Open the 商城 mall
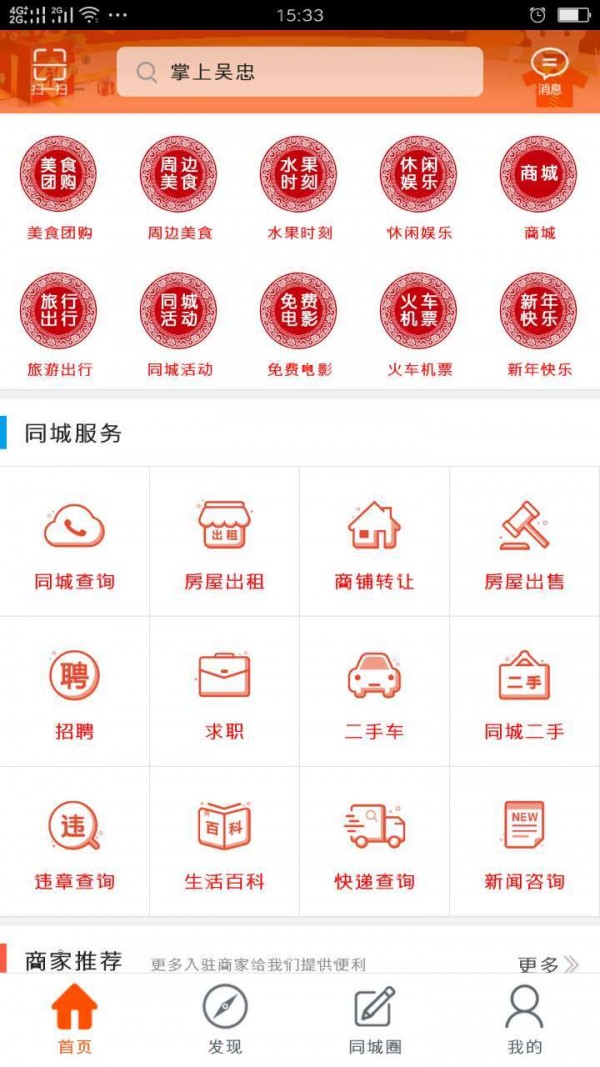Viewport: 600px width, 1067px height. (x=539, y=185)
